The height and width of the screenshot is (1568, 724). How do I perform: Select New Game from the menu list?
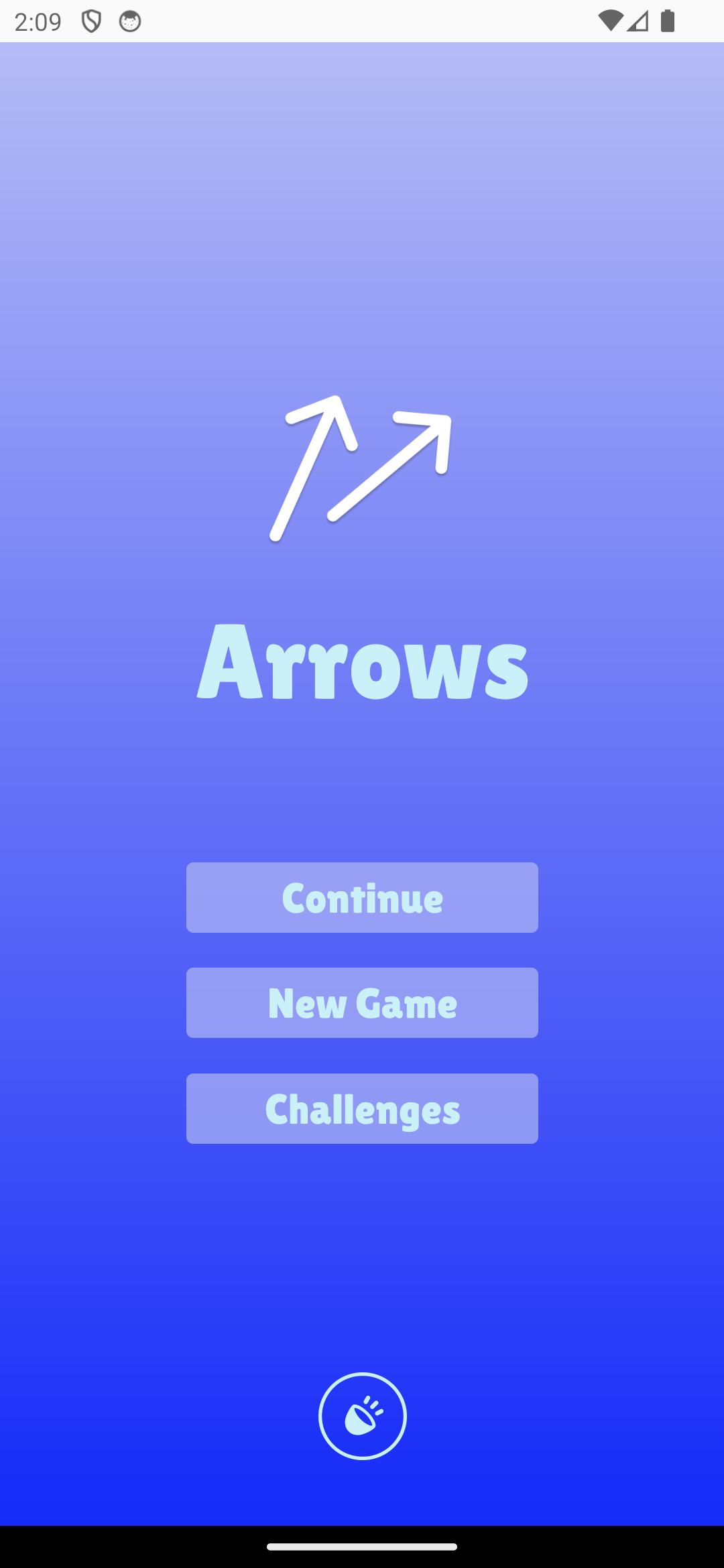tap(362, 1002)
